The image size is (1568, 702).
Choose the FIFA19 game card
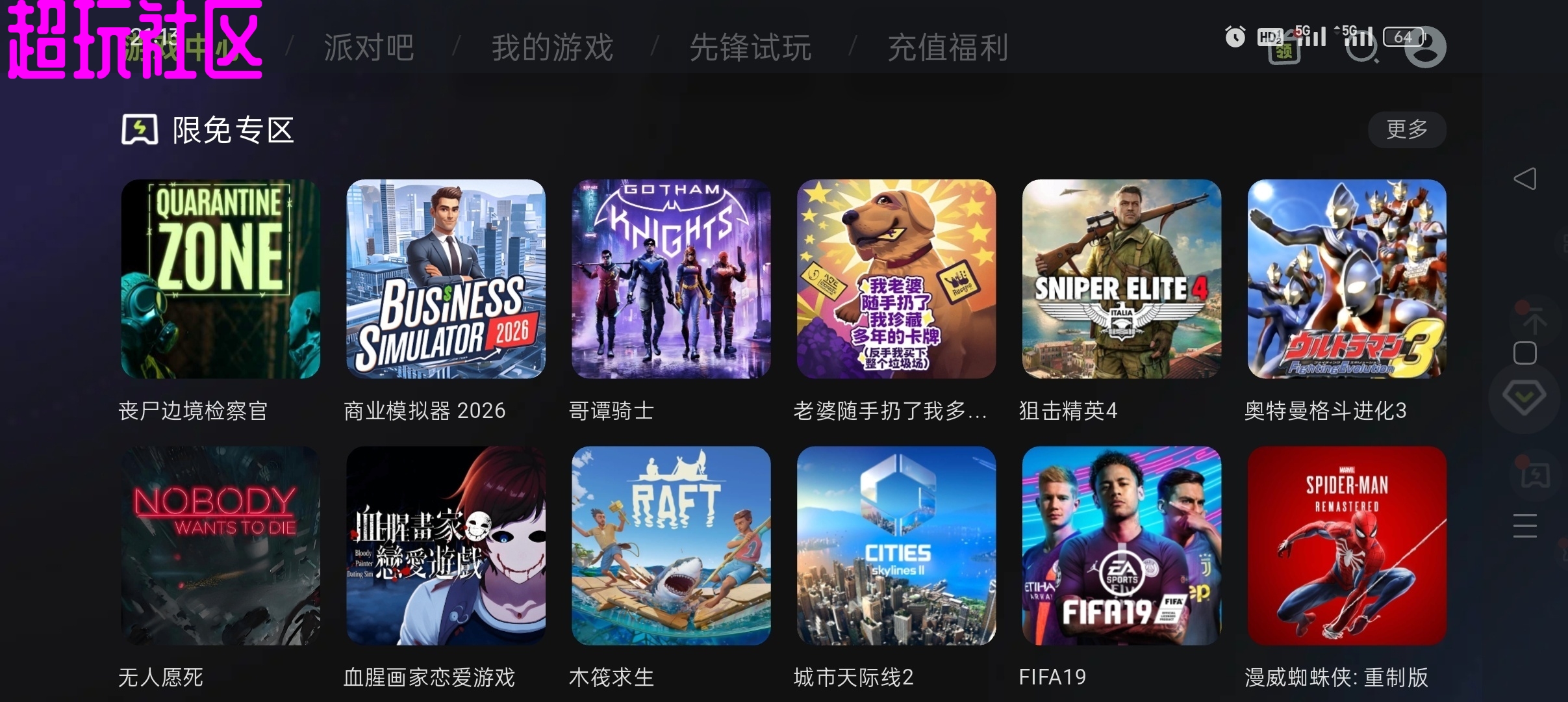point(1122,545)
